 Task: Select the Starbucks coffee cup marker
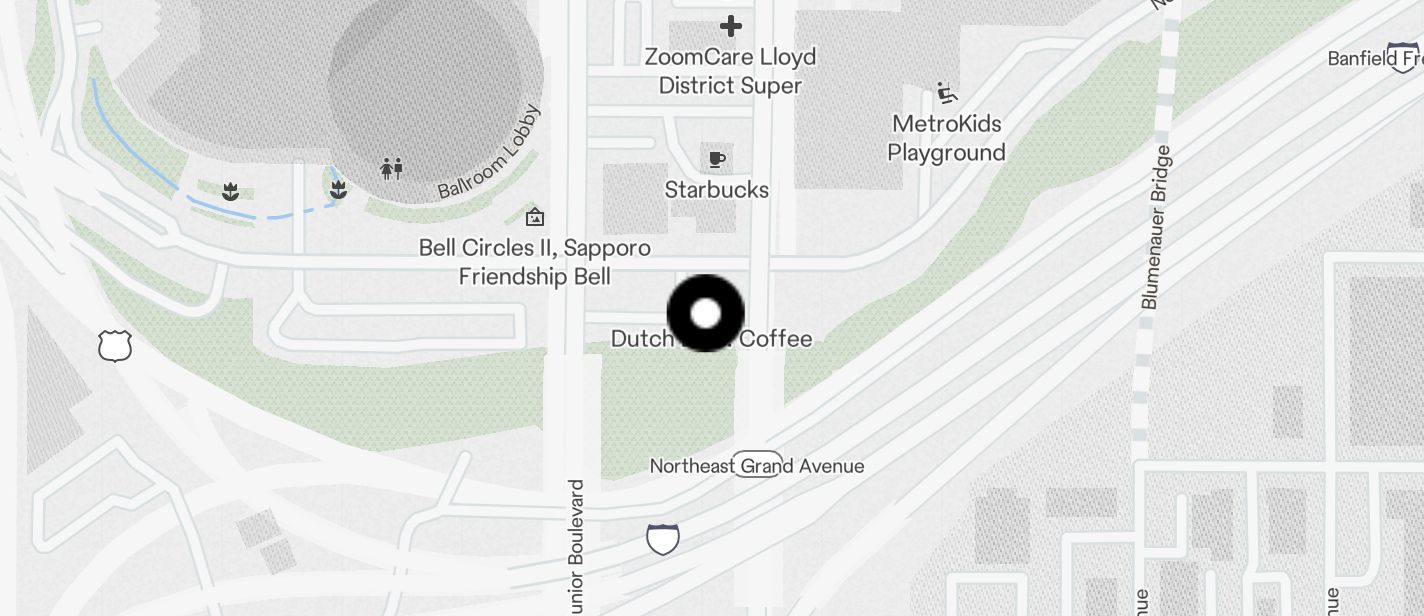[x=716, y=159]
